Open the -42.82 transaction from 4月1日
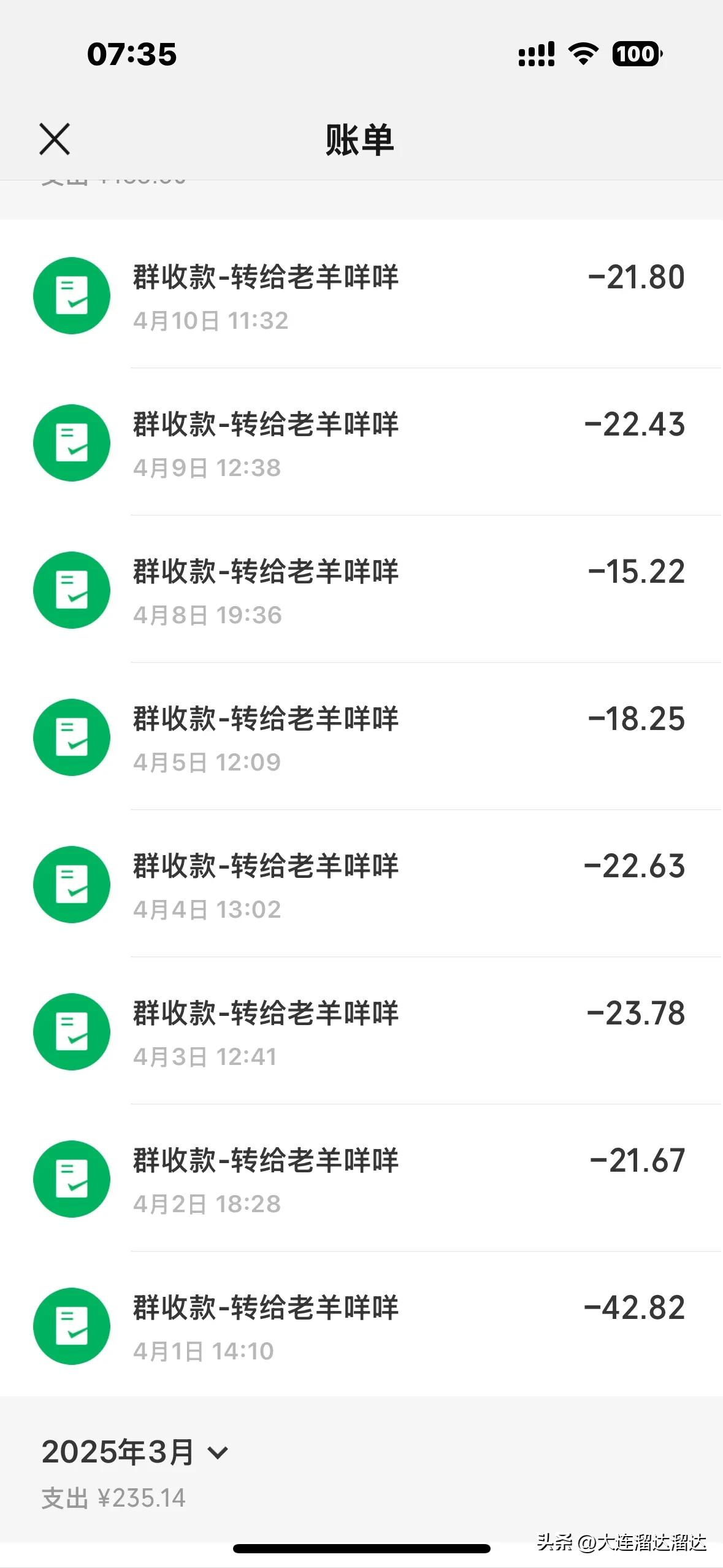Image resolution: width=723 pixels, height=1568 pixels. [362, 1326]
